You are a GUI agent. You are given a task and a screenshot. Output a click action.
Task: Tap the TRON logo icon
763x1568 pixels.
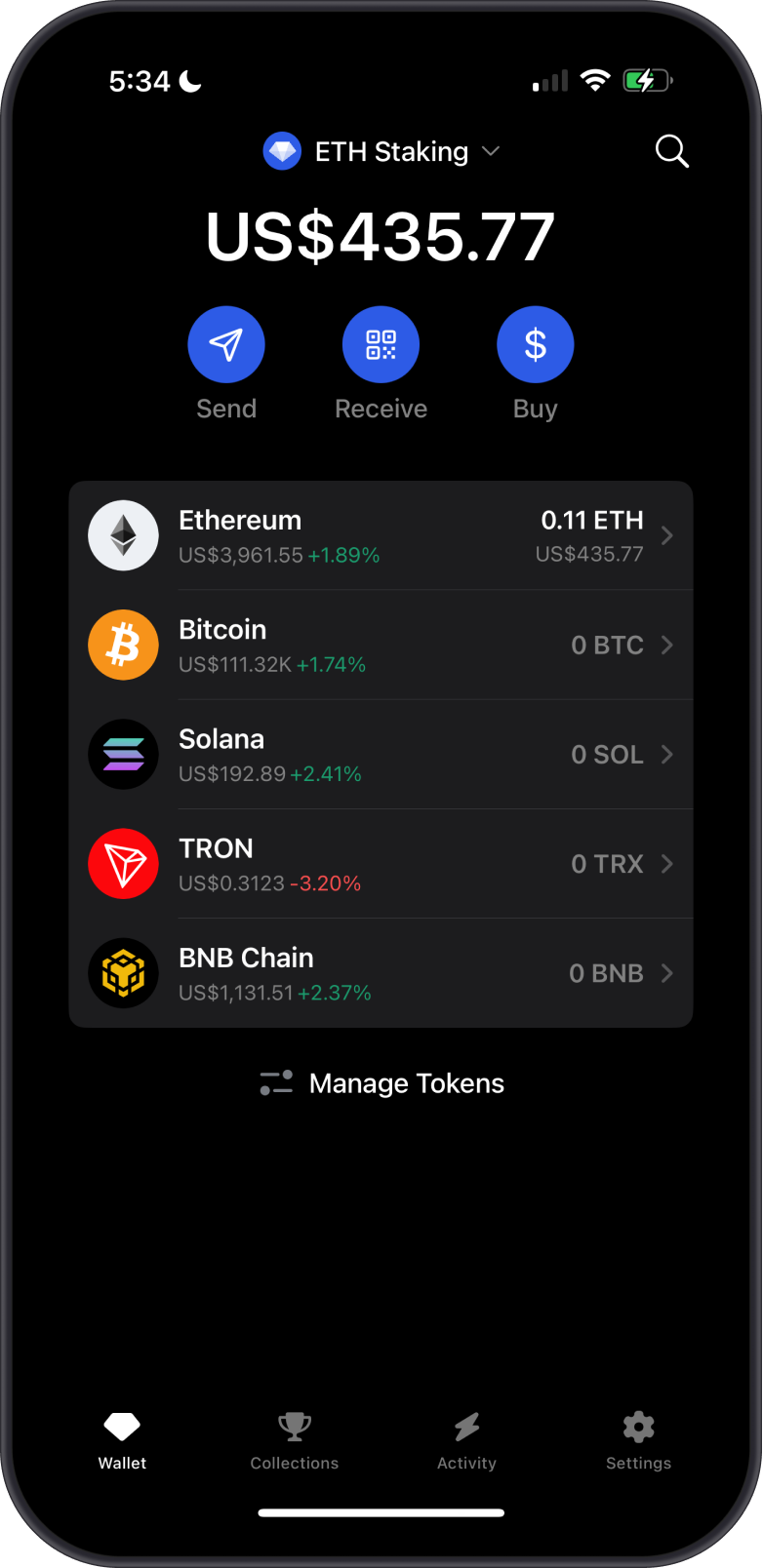coord(123,863)
